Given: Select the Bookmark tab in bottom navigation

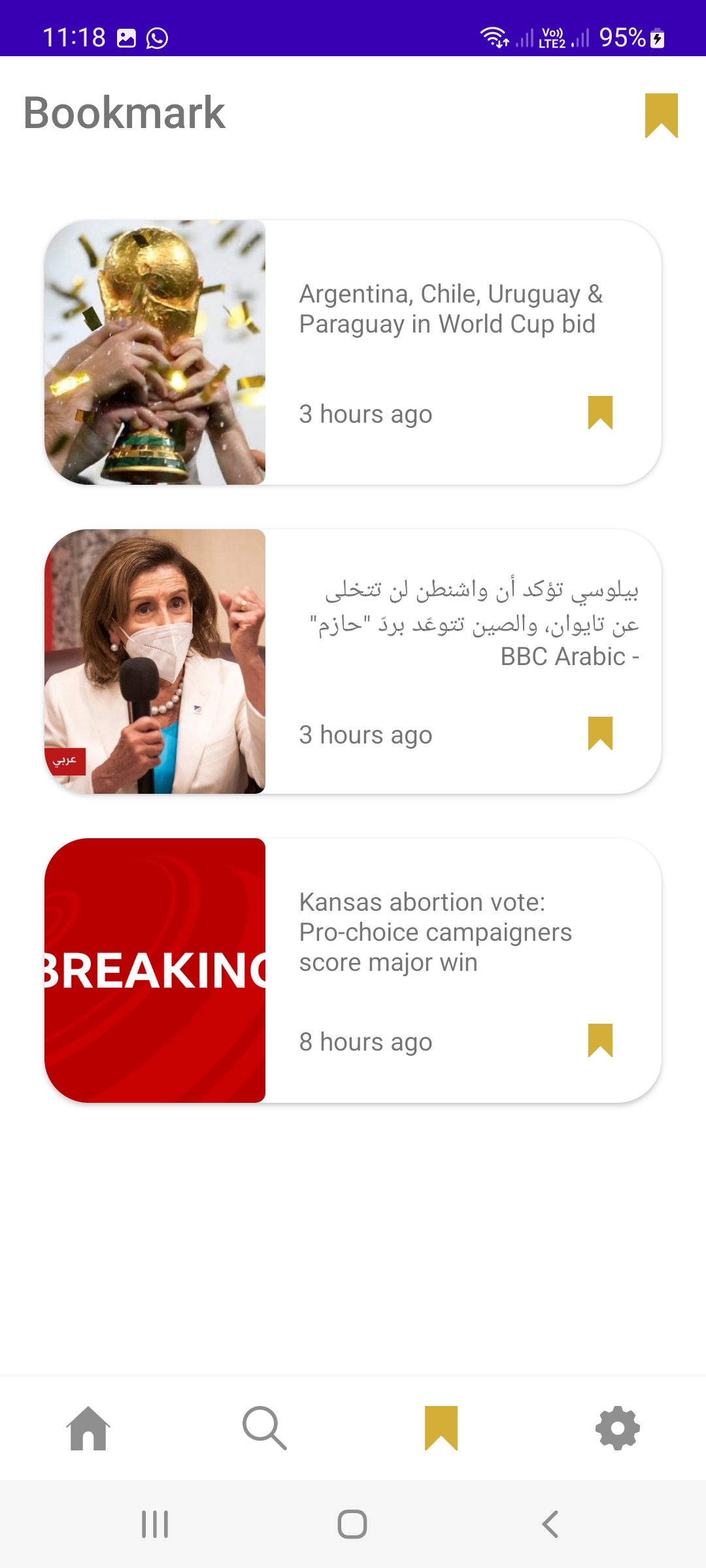Looking at the screenshot, I should (441, 1428).
